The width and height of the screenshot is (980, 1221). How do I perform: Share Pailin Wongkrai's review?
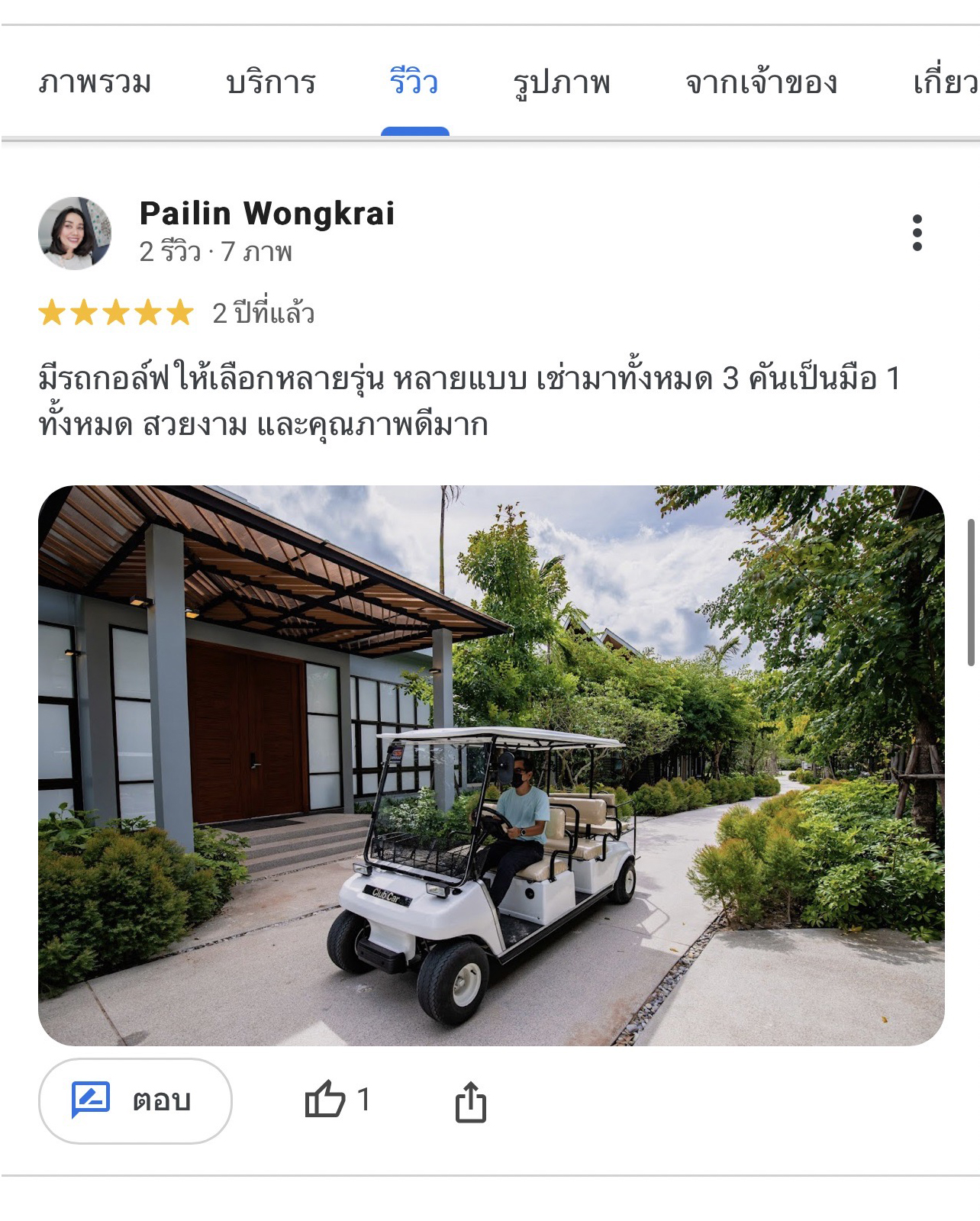tap(470, 1102)
